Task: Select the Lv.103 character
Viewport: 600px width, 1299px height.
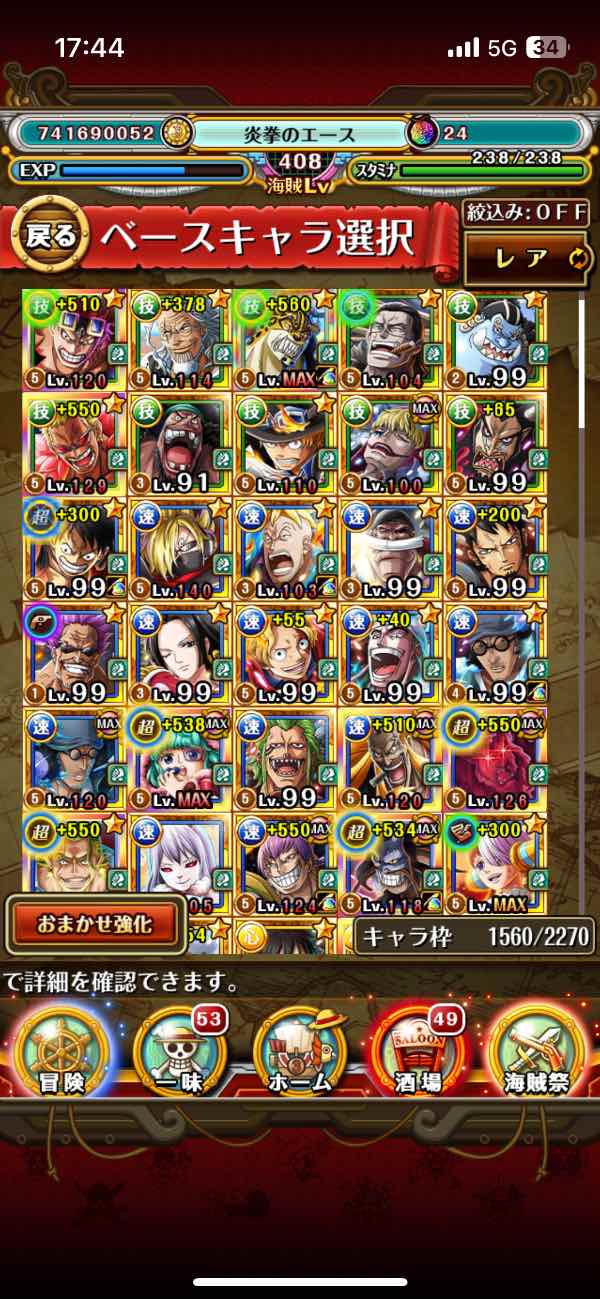Action: (286, 550)
